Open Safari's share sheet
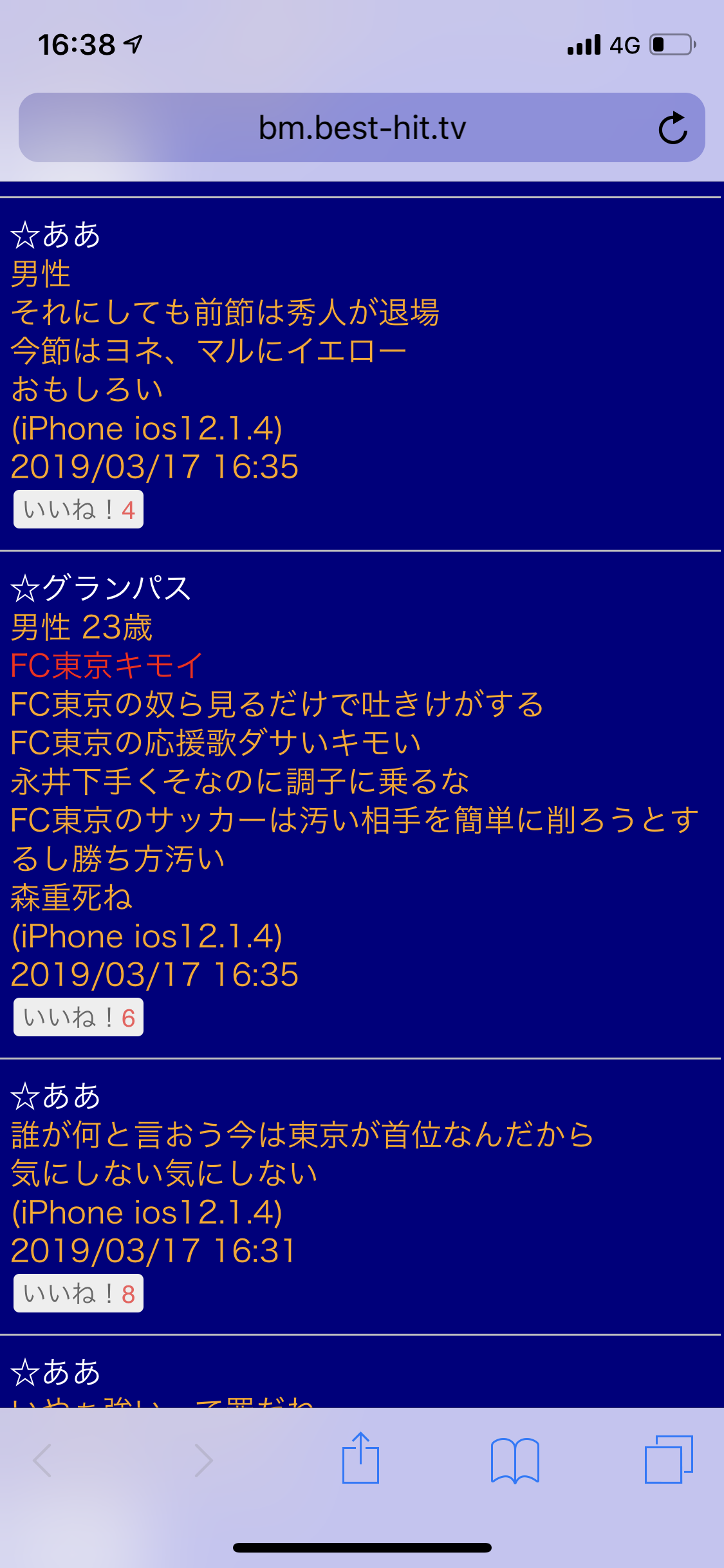Screen dimensions: 724x1568 click(x=360, y=1459)
